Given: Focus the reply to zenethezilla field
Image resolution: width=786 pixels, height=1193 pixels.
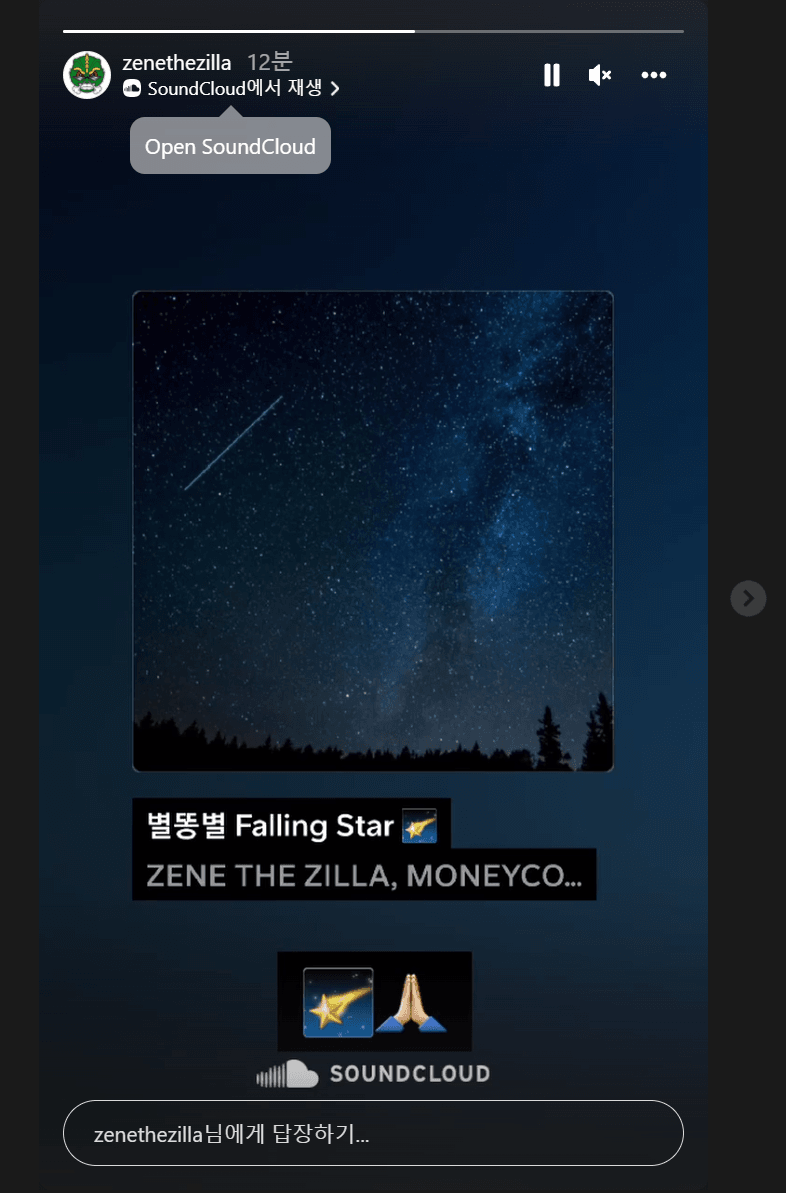Looking at the screenshot, I should 373,1133.
